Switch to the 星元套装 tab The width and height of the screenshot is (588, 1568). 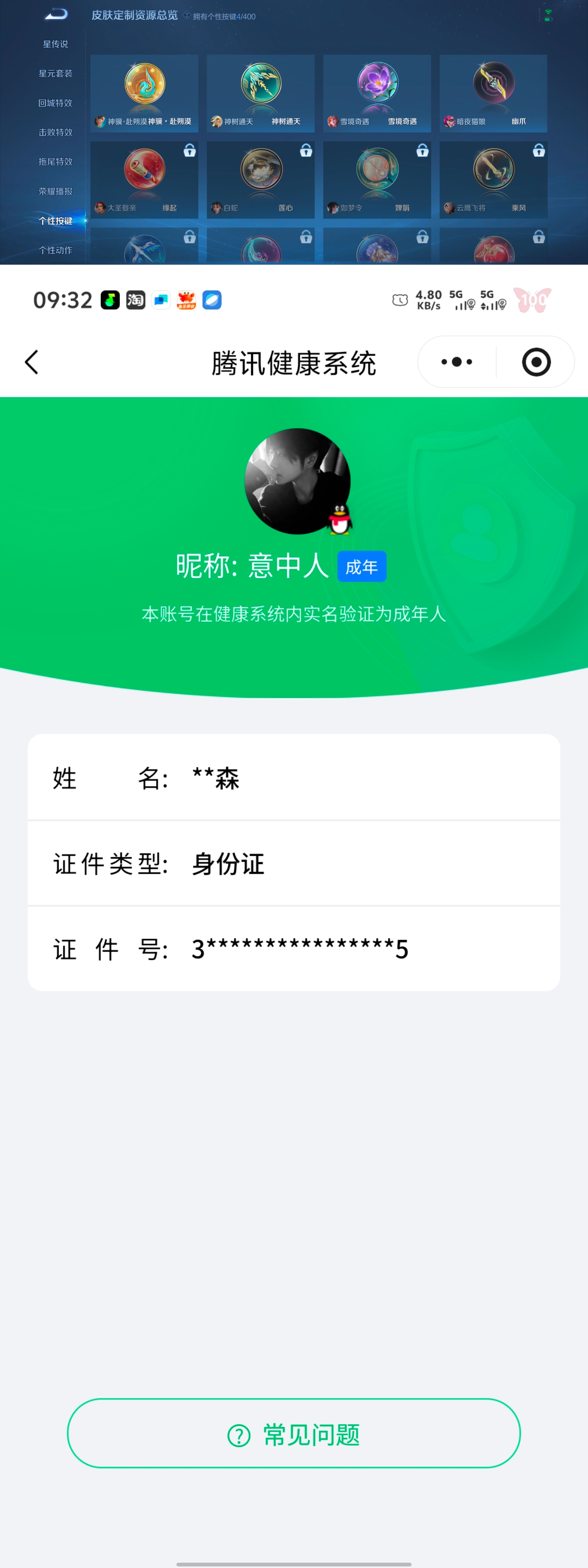(55, 74)
